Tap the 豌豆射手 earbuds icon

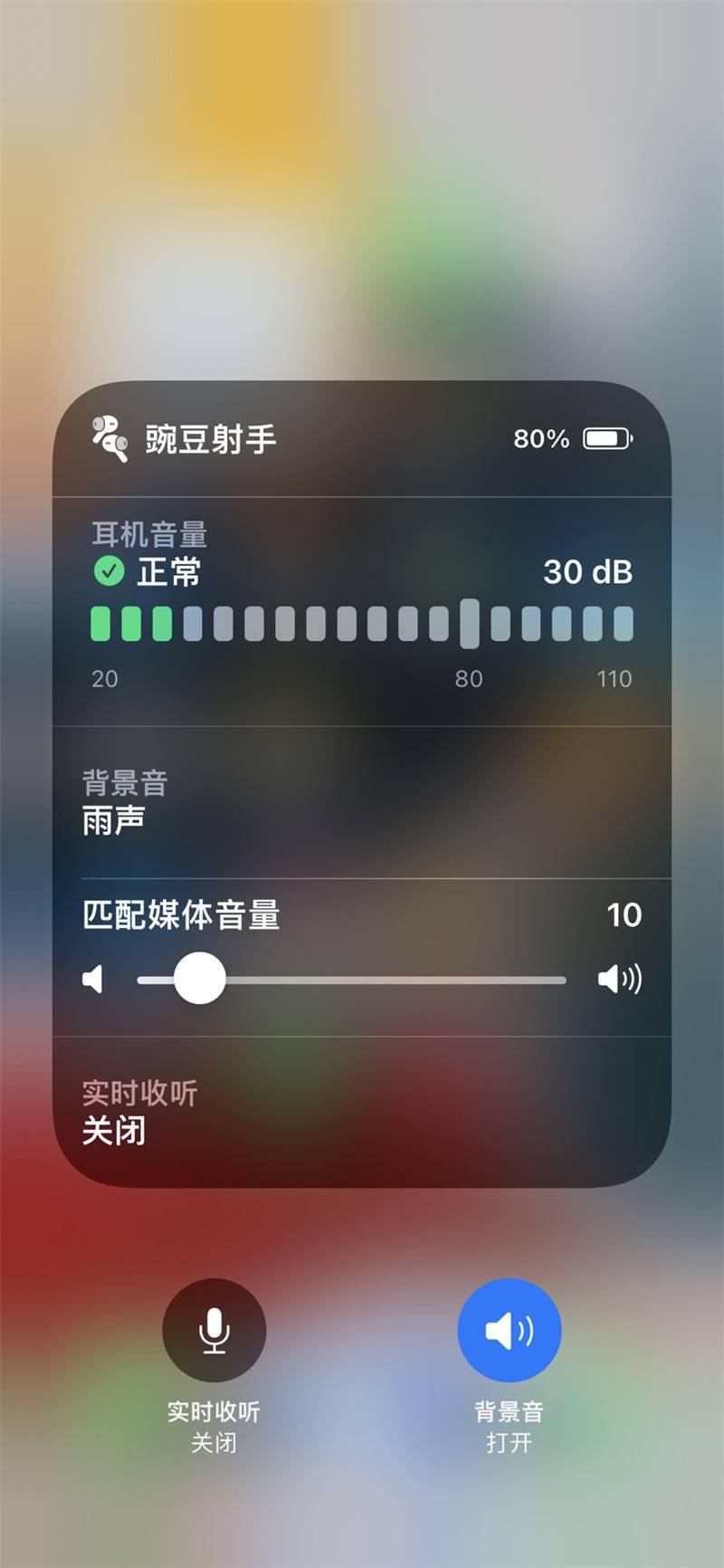tap(109, 437)
